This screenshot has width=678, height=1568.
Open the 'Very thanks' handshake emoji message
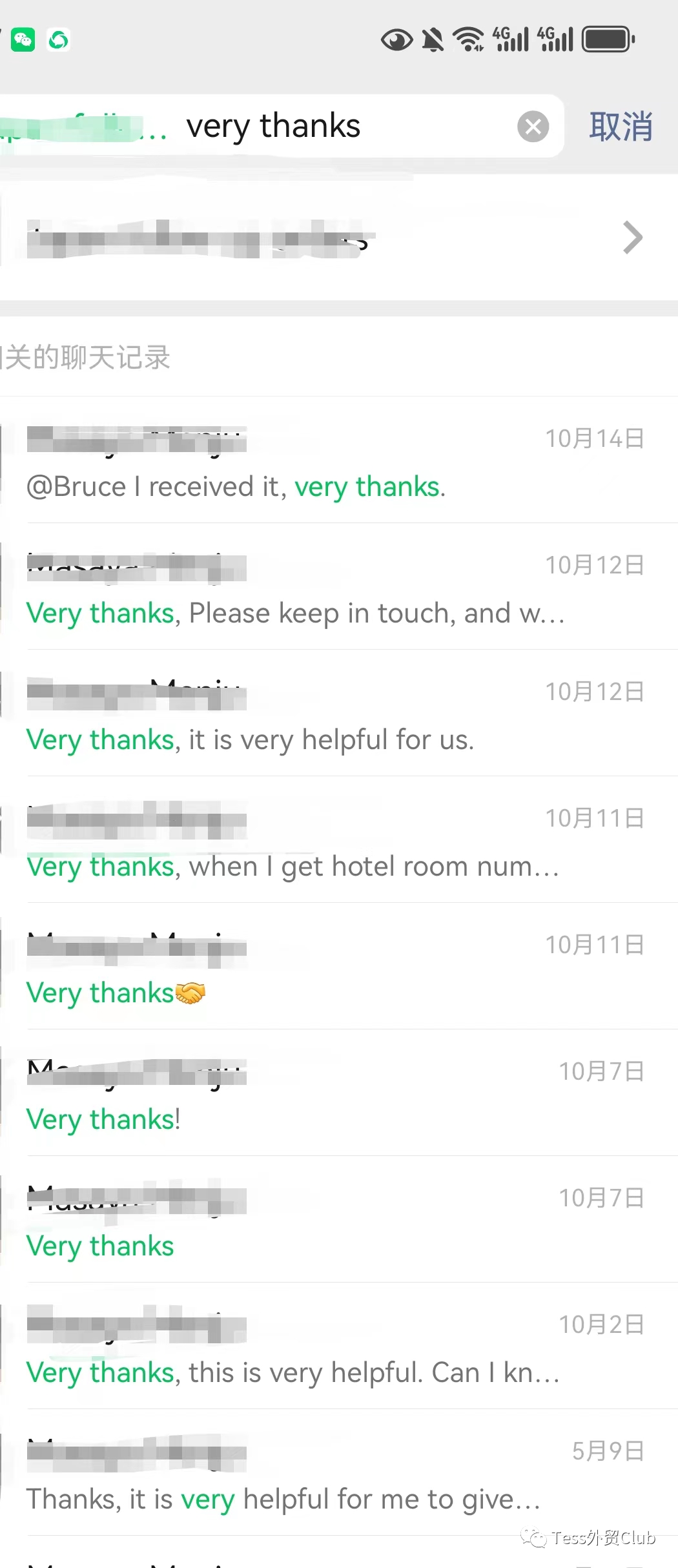pyautogui.click(x=336, y=968)
